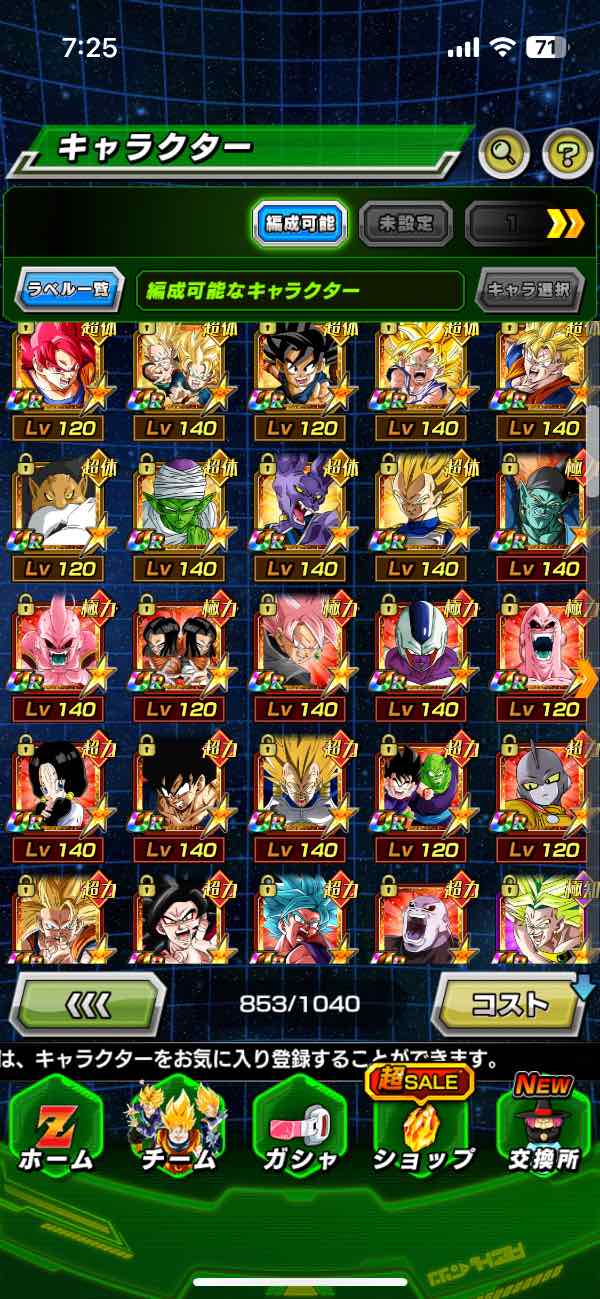Open the character search magnifier
The height and width of the screenshot is (1299, 600).
coord(504,152)
